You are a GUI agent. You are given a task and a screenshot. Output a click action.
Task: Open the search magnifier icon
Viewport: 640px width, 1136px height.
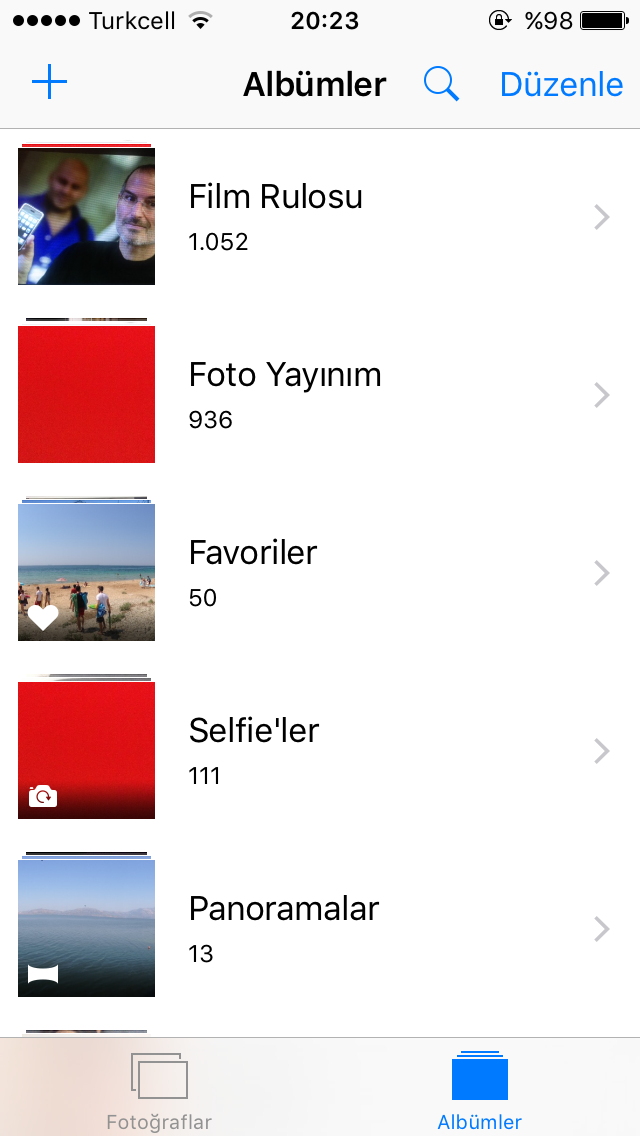click(441, 84)
